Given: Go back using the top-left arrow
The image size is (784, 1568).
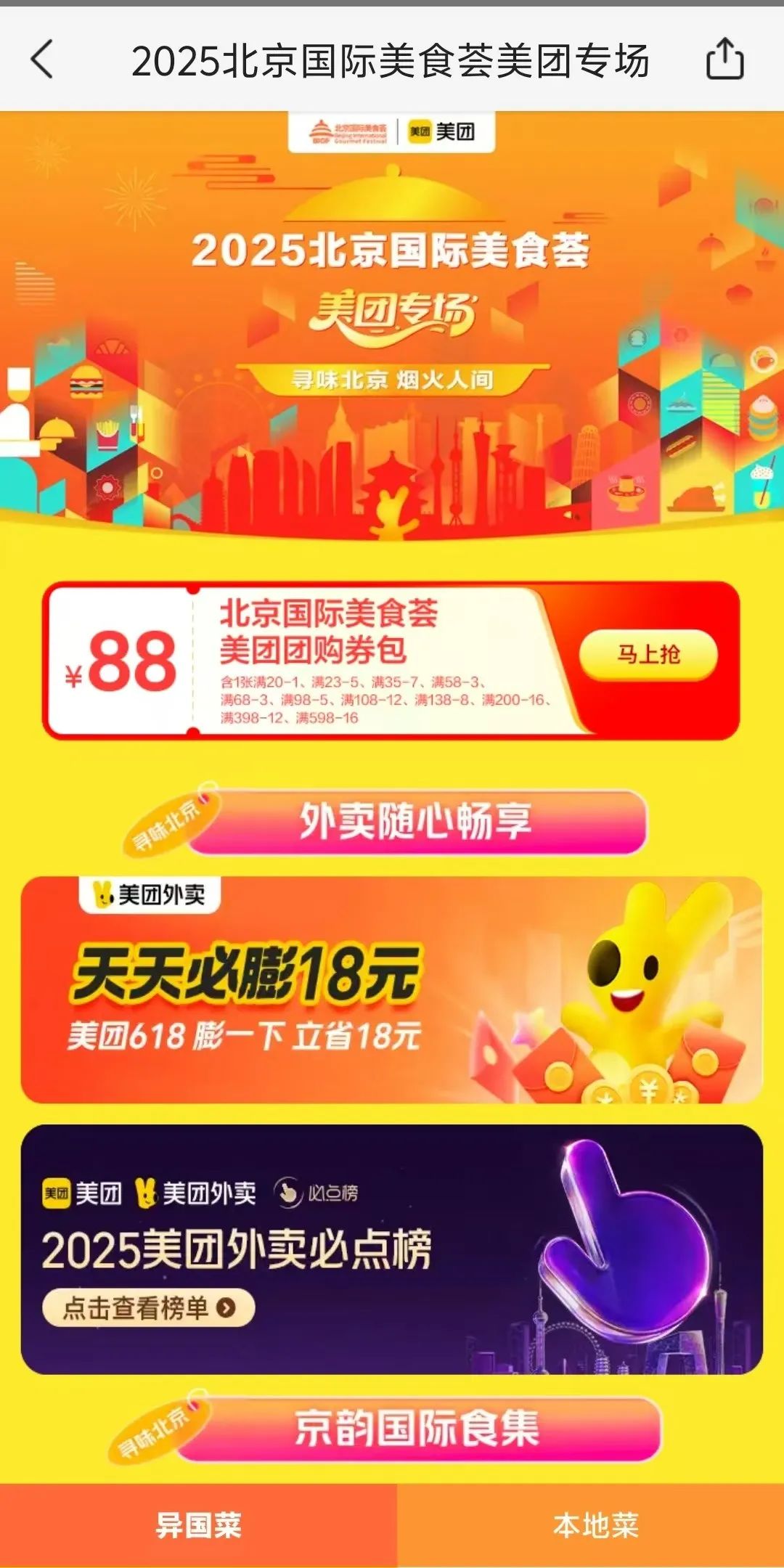Looking at the screenshot, I should (42, 60).
